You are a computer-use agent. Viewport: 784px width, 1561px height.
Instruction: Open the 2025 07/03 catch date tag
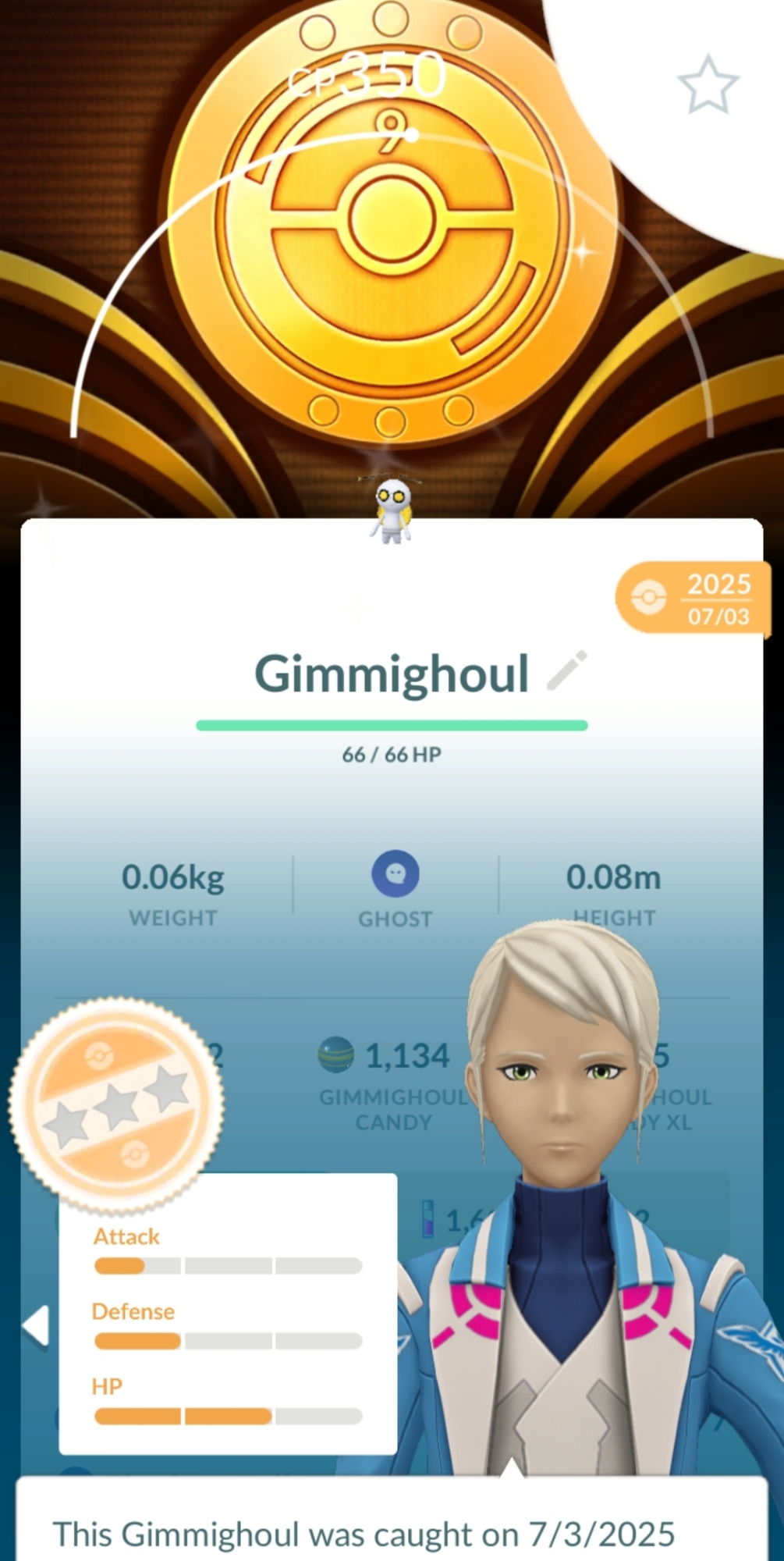tap(694, 599)
